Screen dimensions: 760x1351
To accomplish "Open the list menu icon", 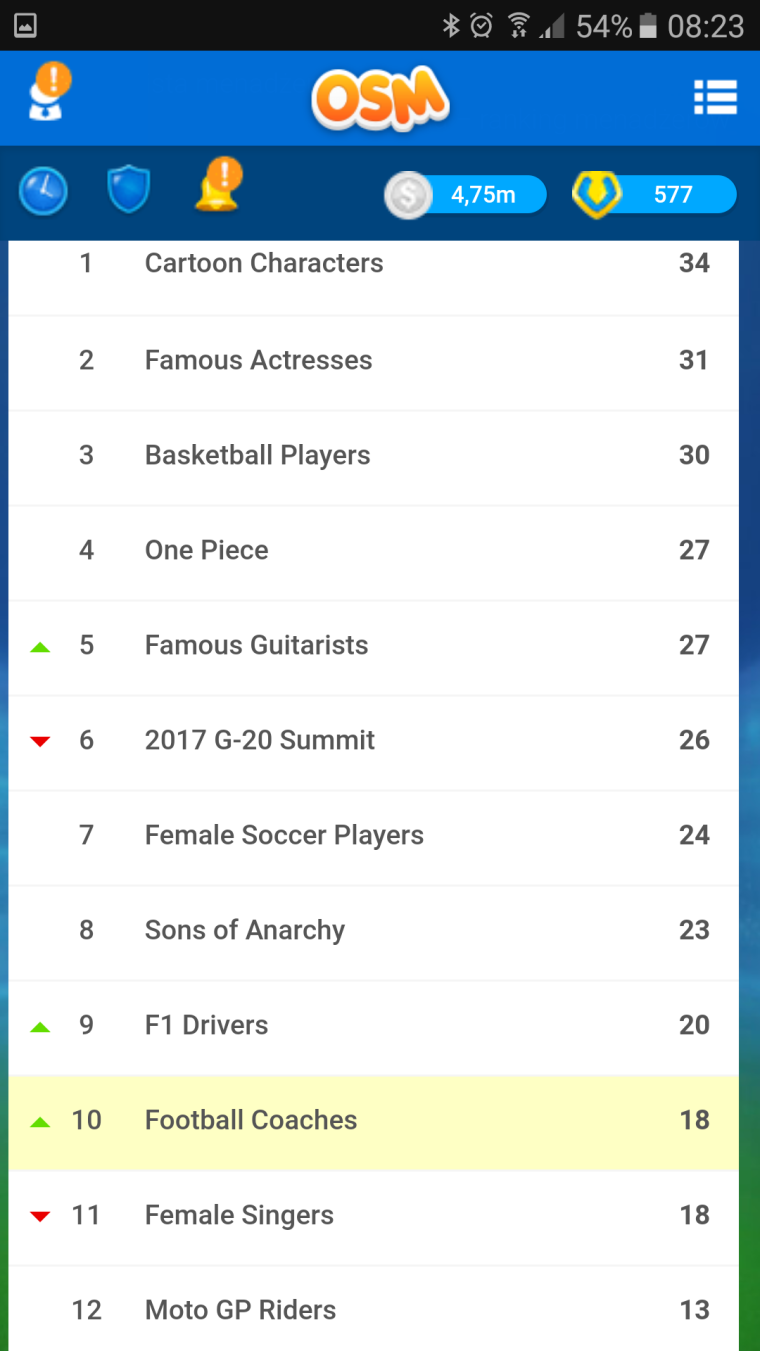I will click(715, 98).
